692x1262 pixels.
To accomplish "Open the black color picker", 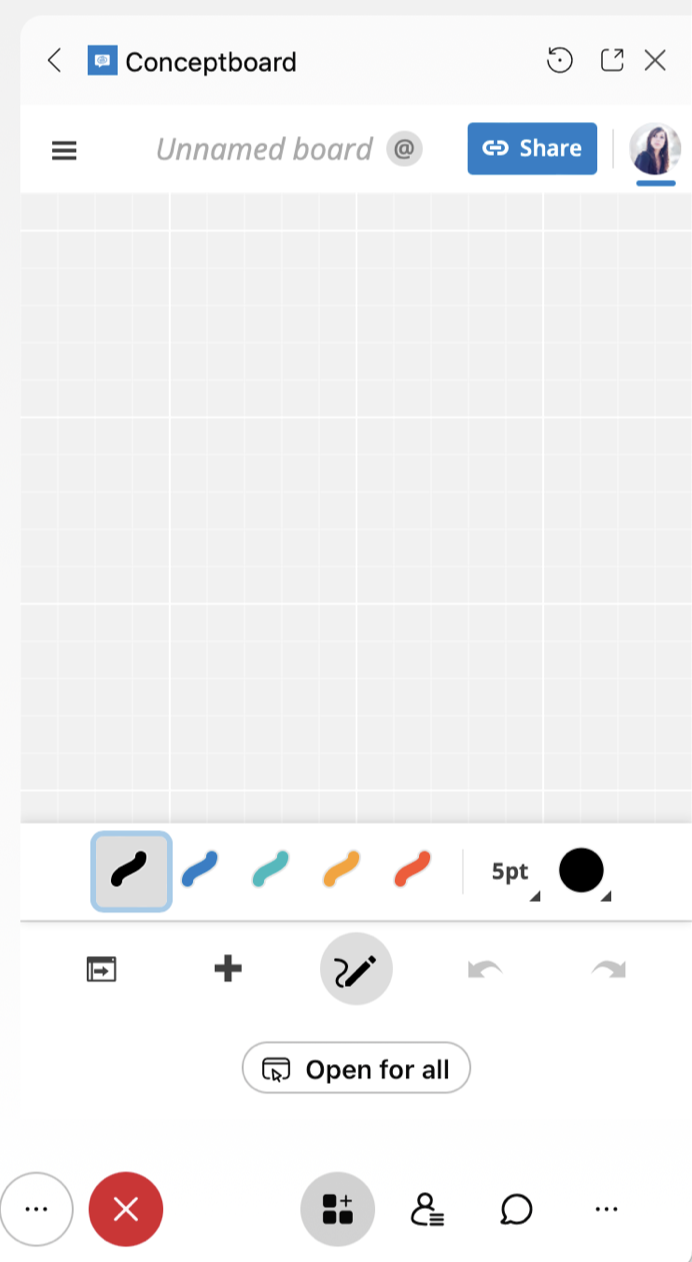I will click(582, 871).
